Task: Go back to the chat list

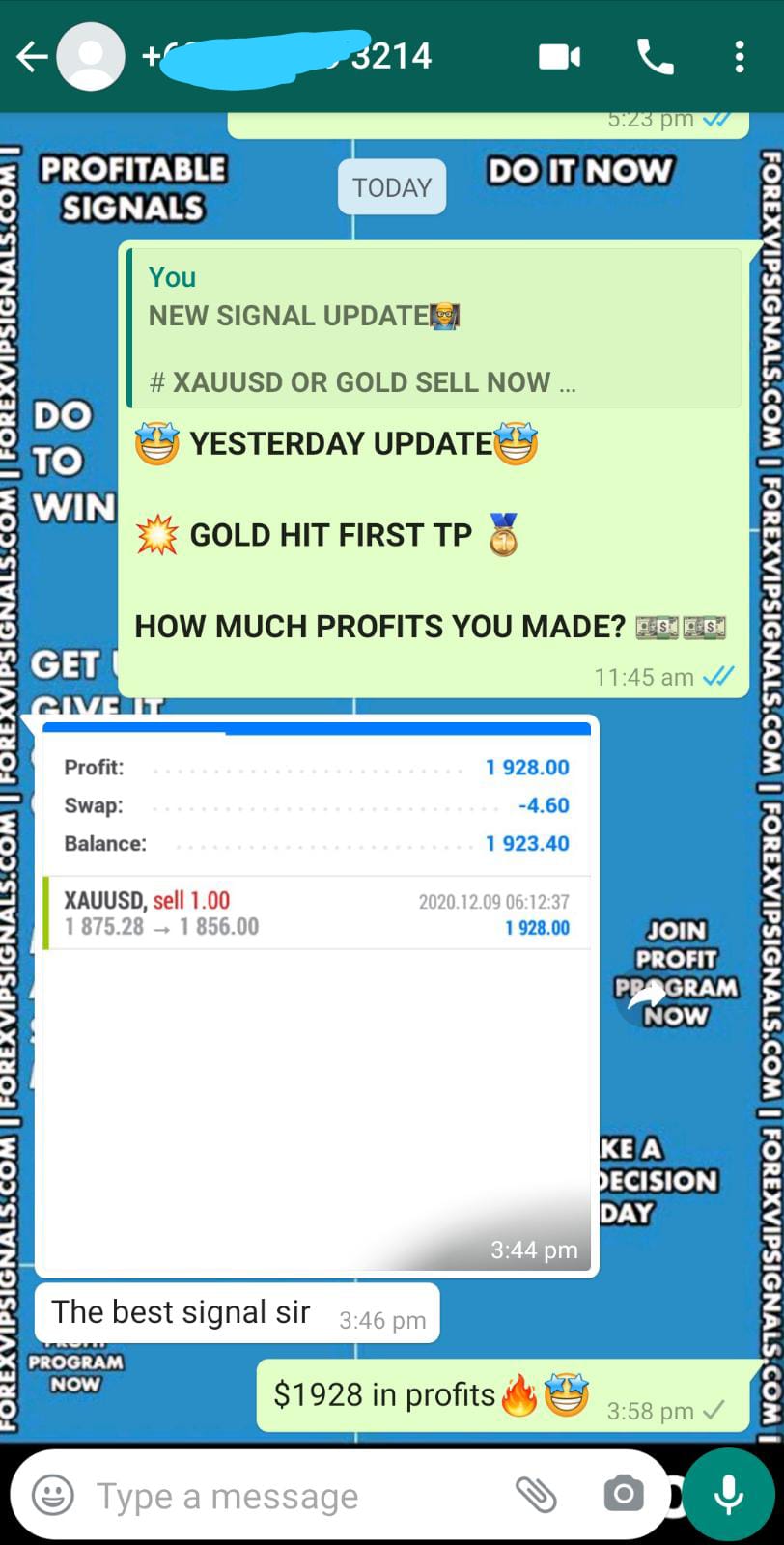Action: pos(31,58)
